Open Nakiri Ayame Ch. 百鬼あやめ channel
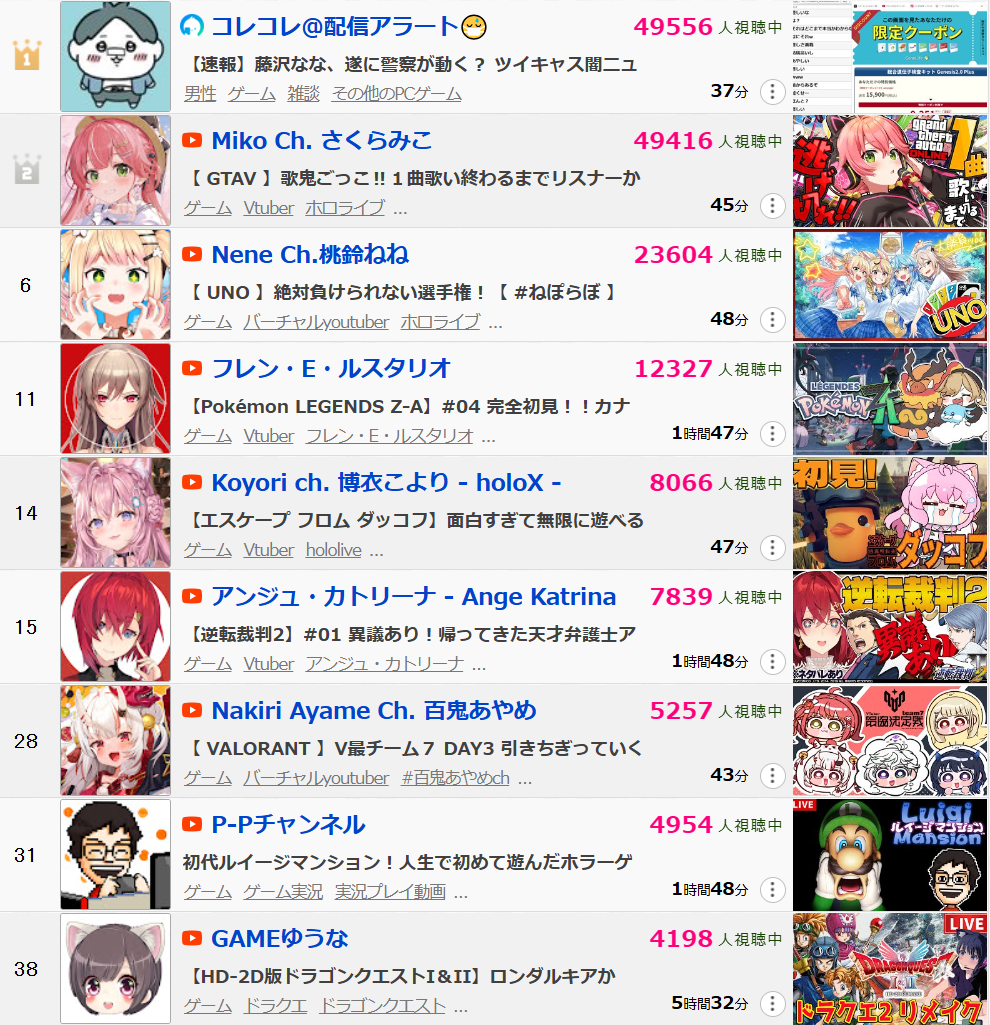The image size is (990, 1025). click(374, 710)
